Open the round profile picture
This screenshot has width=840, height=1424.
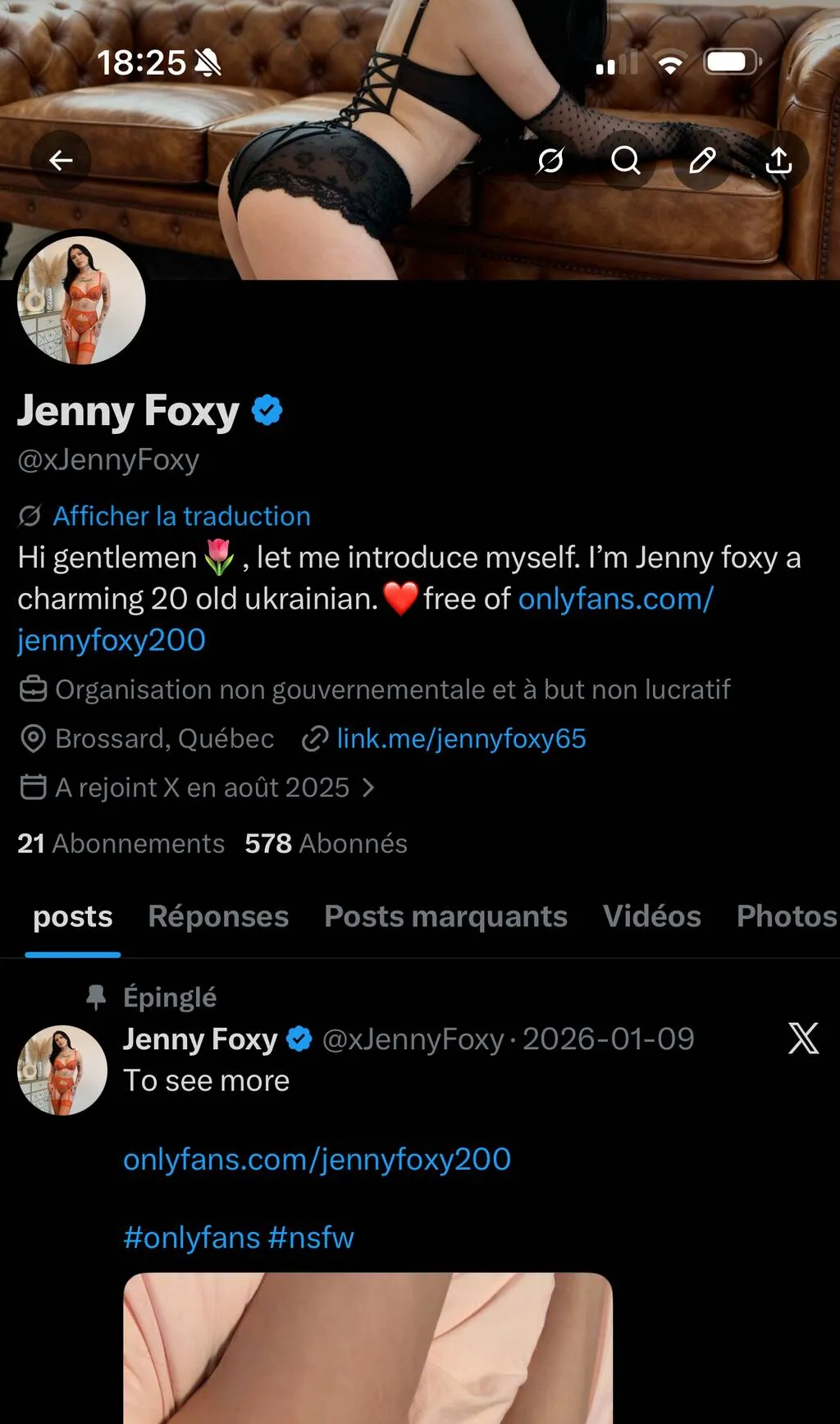81,300
